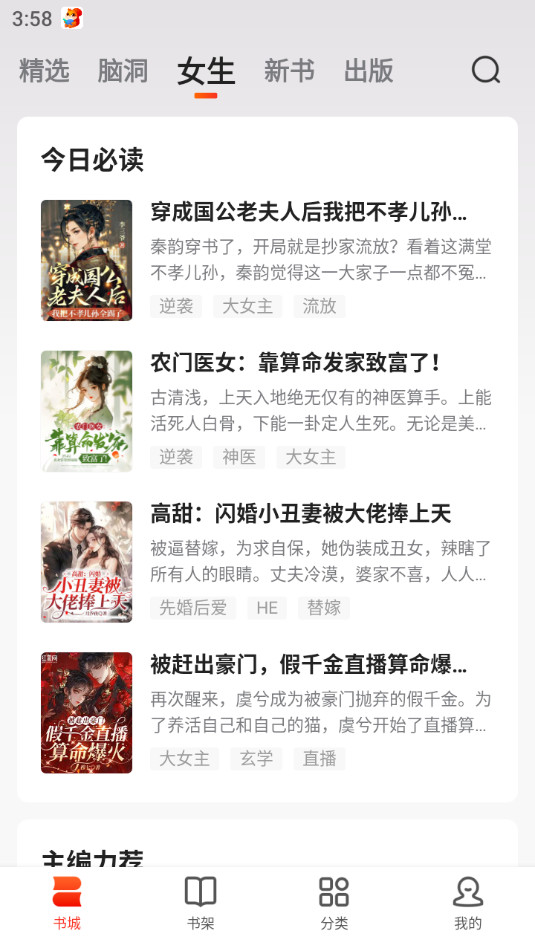The image size is (535, 951).
Task: Tap the 书城 bottom tab
Action: click(67, 902)
